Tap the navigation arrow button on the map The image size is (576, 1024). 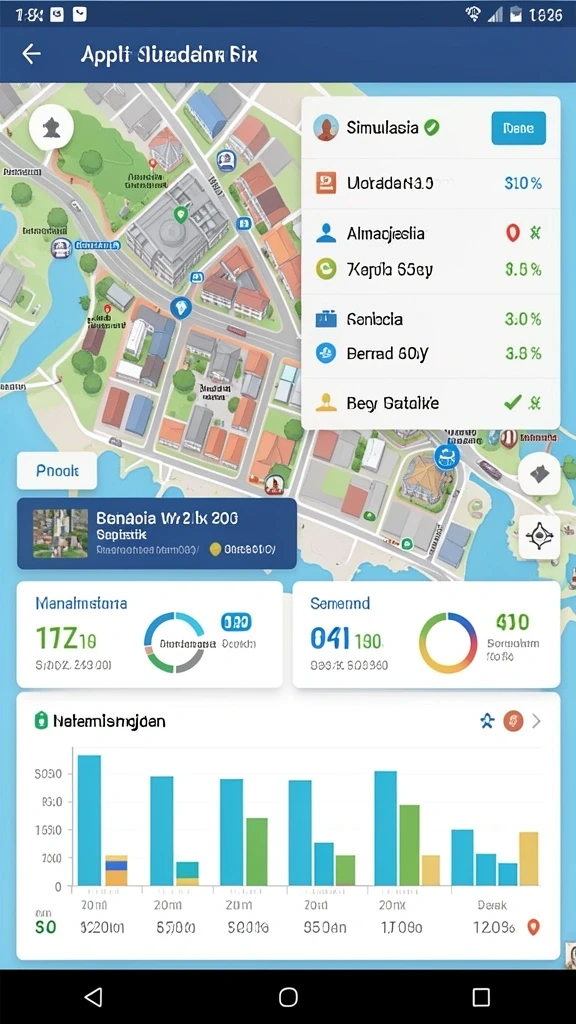coord(539,475)
